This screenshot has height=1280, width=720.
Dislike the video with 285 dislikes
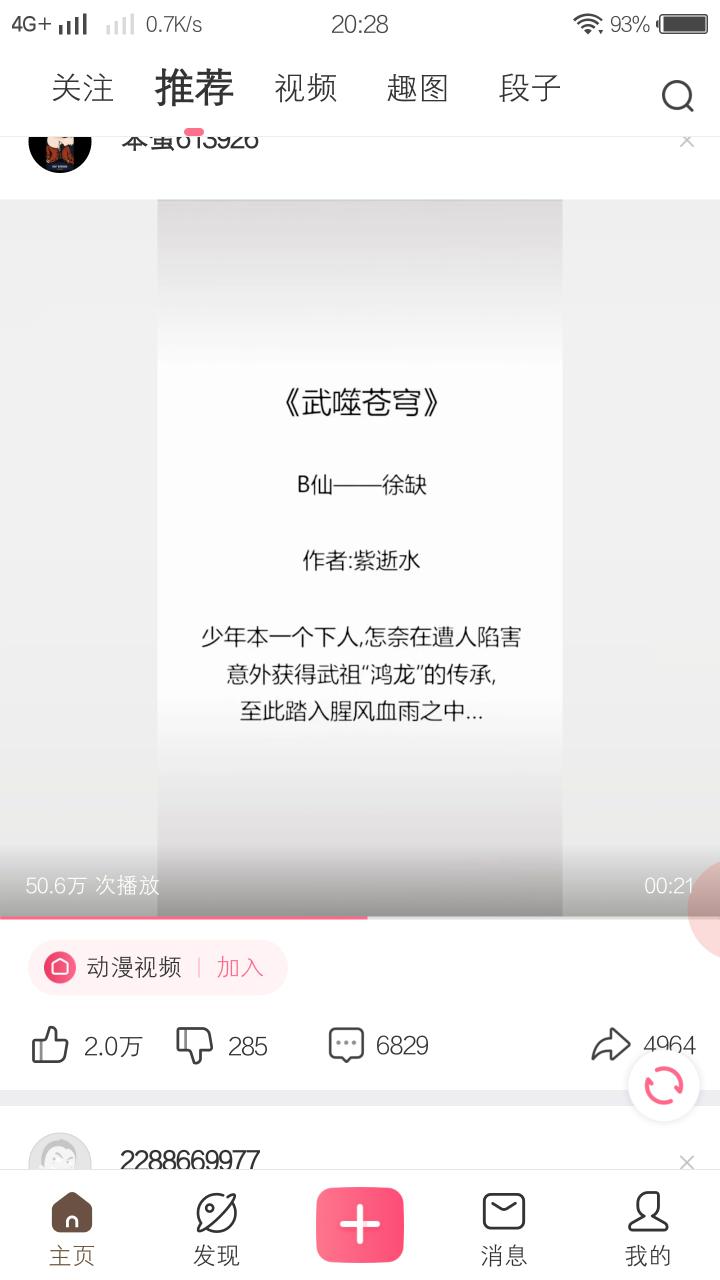195,1046
